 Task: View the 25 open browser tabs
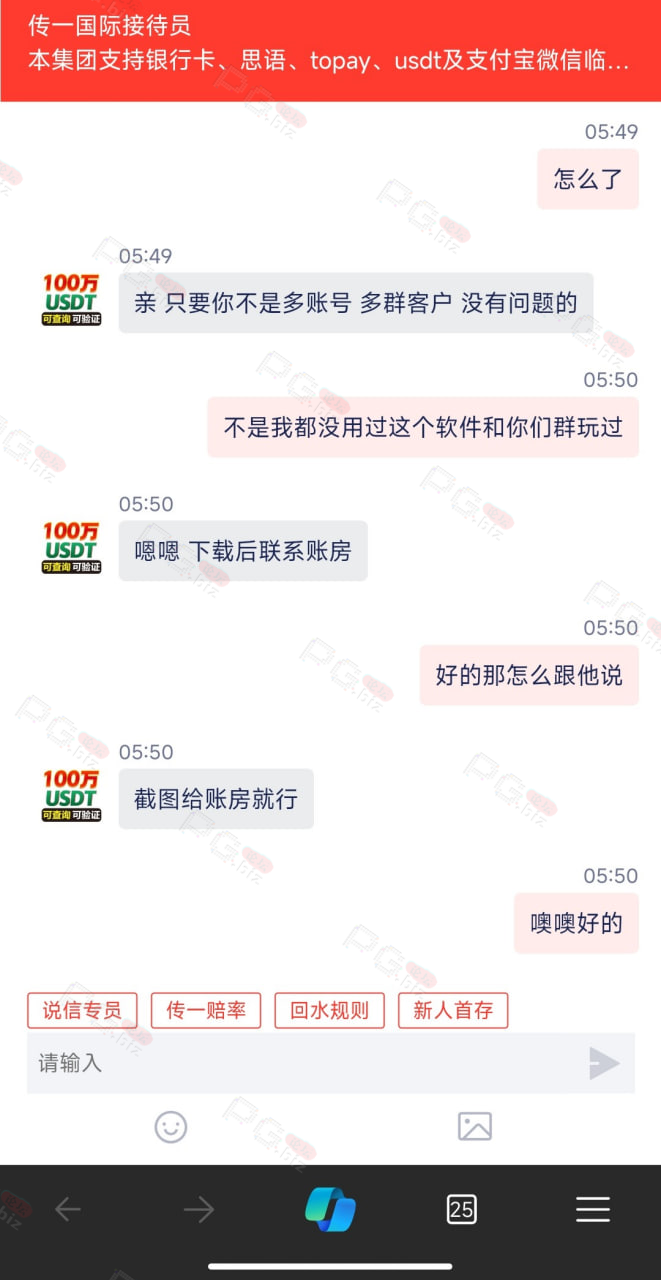click(461, 1210)
